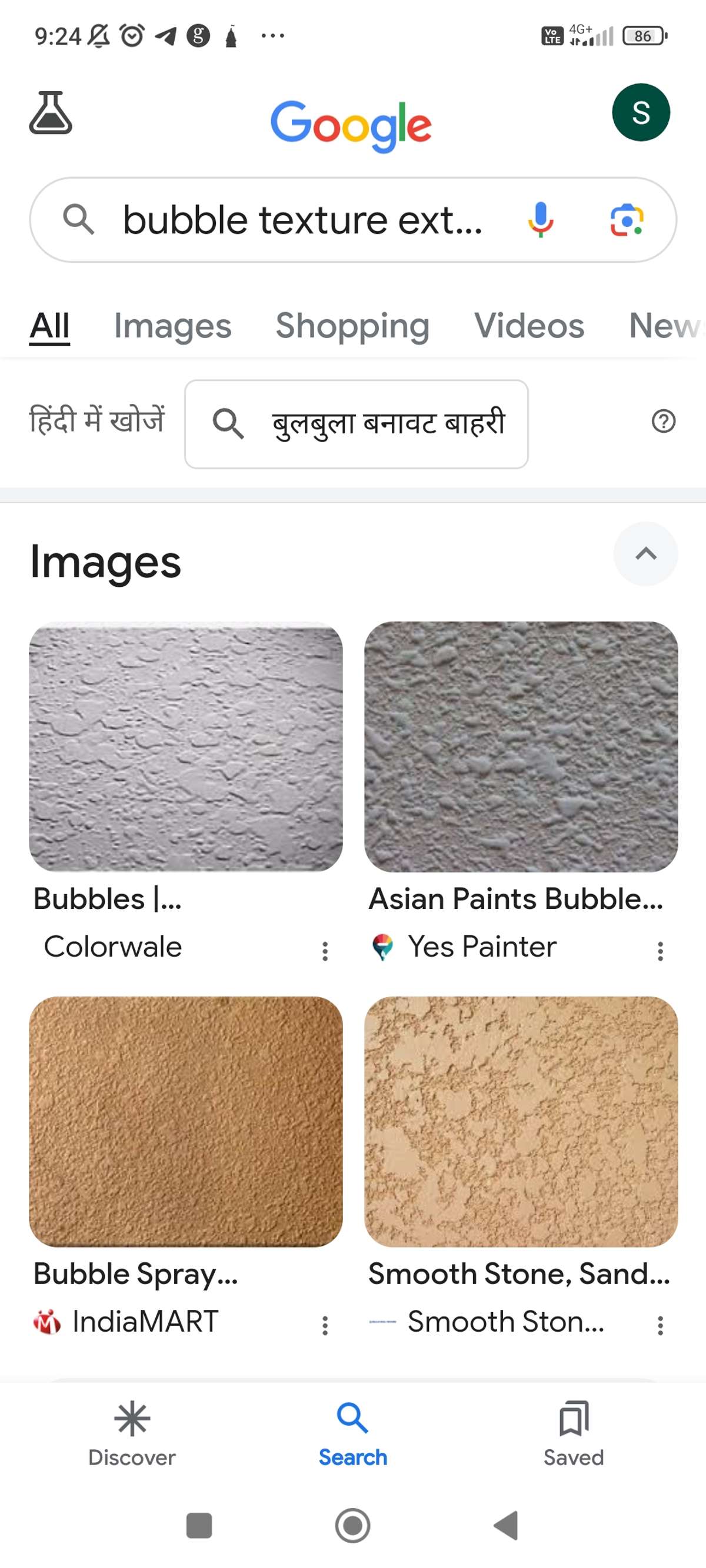Go to the Discover tab
This screenshot has height=1568, width=706.
(x=132, y=1433)
